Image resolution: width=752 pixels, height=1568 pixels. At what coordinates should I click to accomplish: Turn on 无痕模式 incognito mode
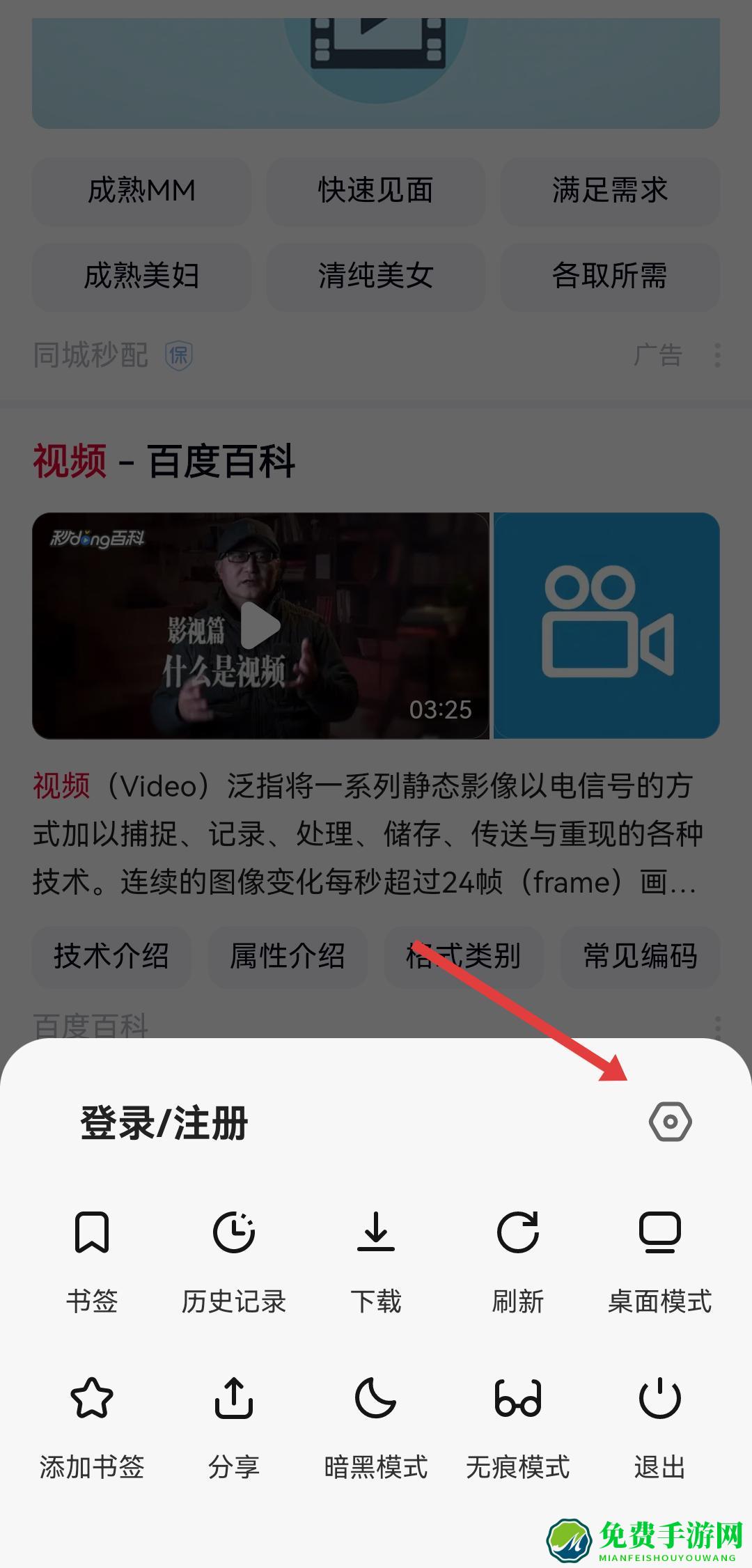518,1426
